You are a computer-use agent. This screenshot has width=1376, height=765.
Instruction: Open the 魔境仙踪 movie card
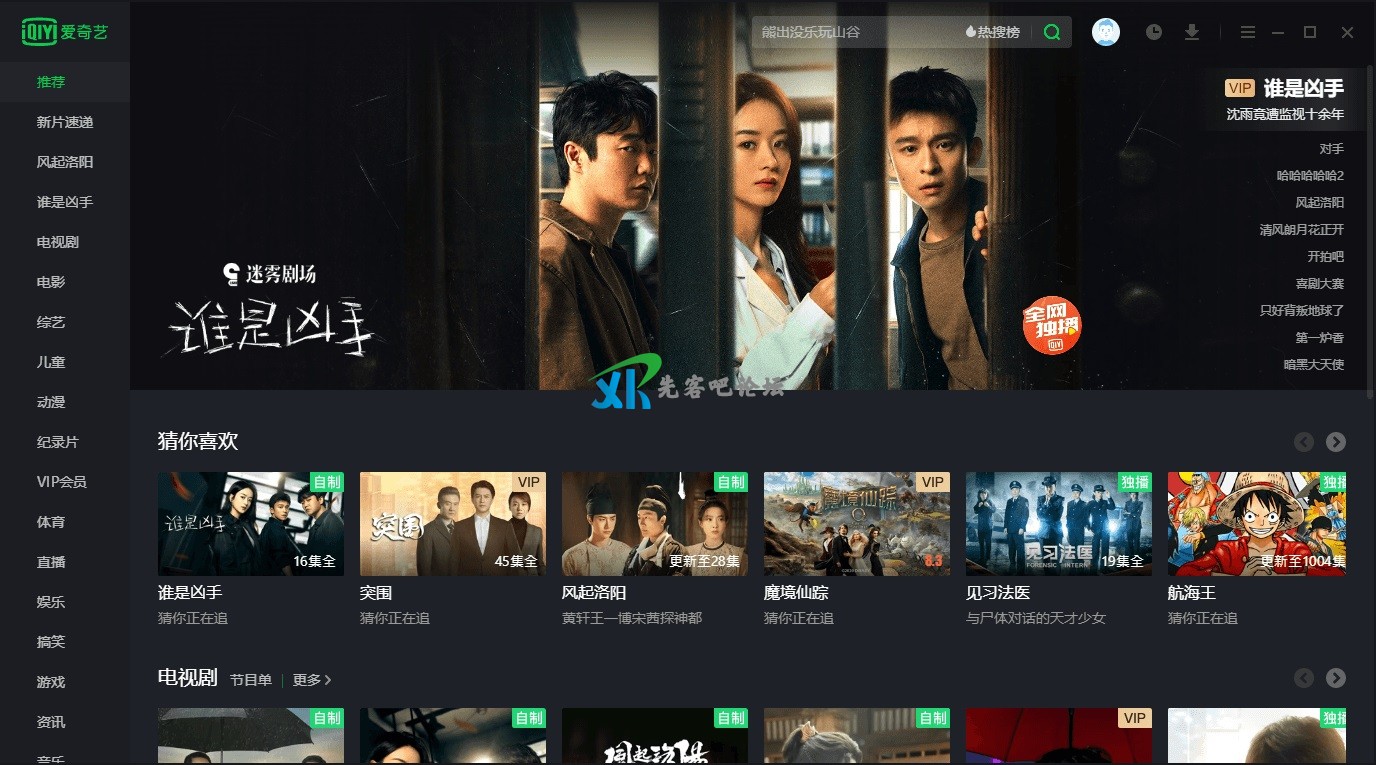tap(856, 524)
